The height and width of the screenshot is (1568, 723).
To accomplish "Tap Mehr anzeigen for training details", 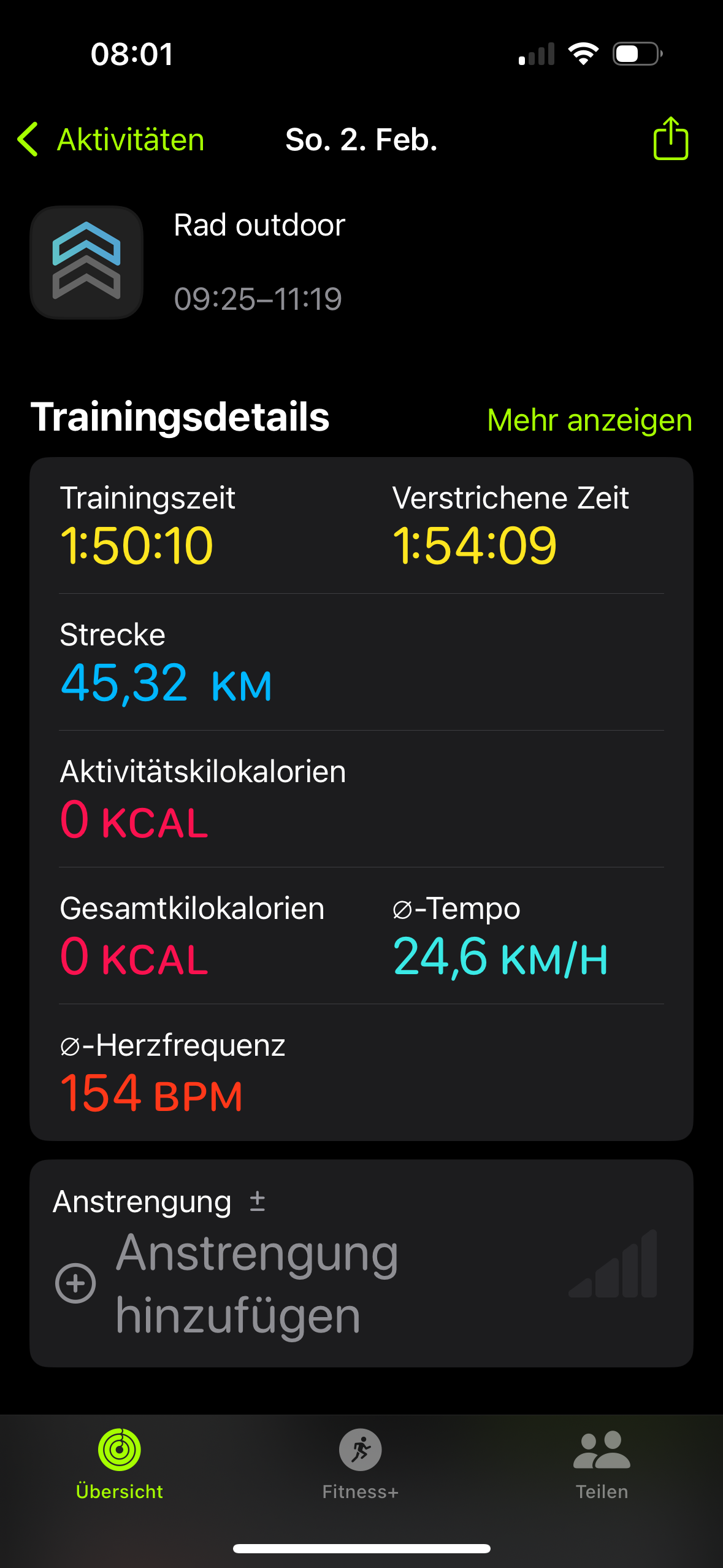I will [x=589, y=420].
